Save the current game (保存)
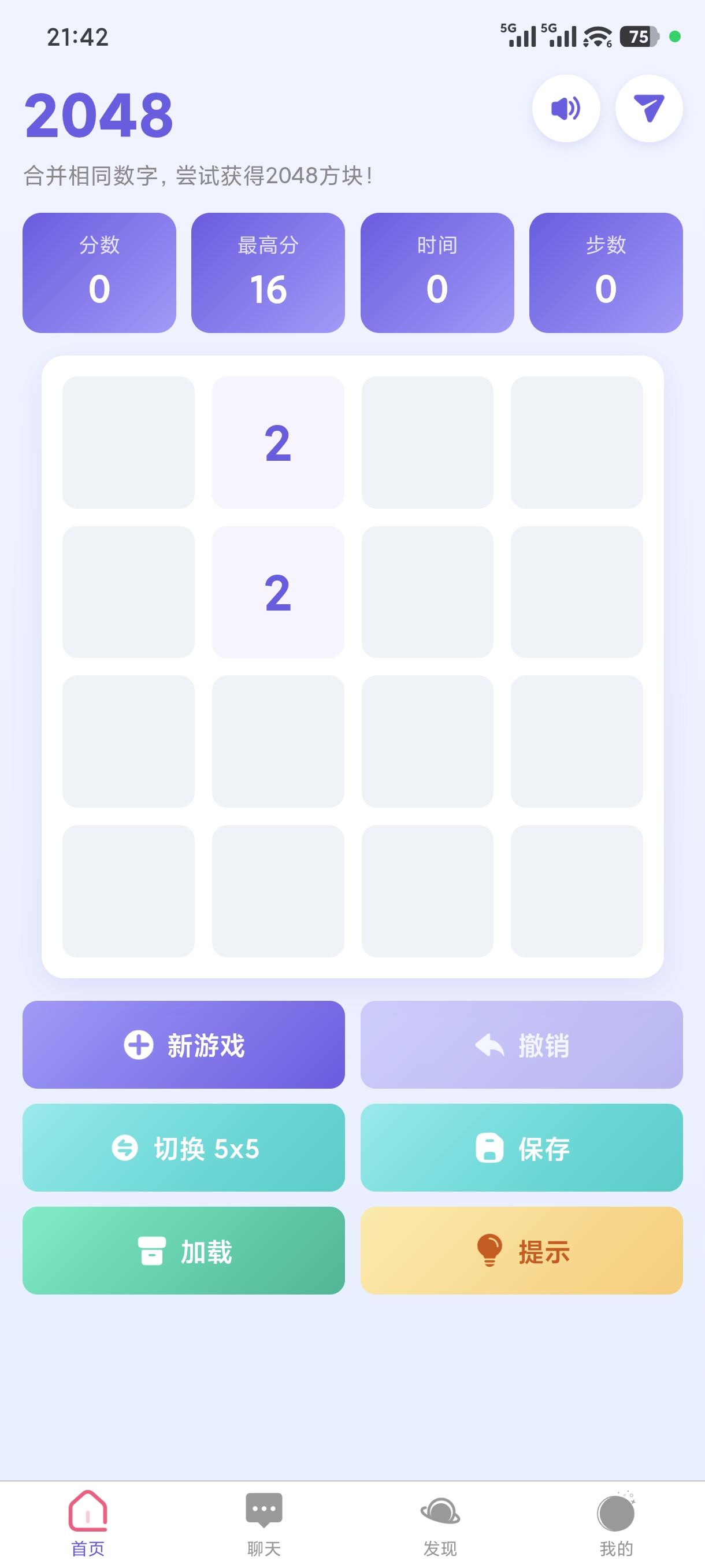This screenshot has width=705, height=1568. click(x=521, y=1148)
